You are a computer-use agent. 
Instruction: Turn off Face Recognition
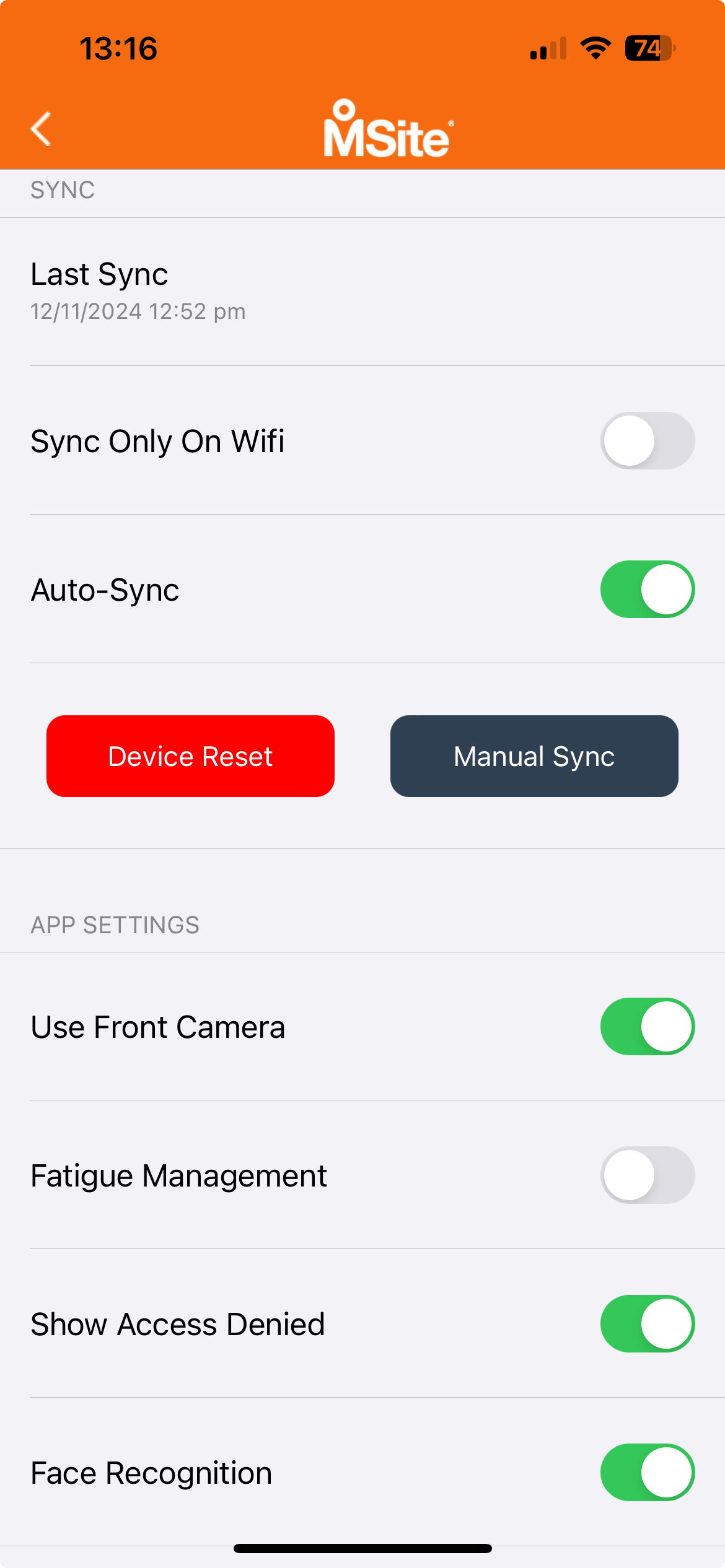647,1472
